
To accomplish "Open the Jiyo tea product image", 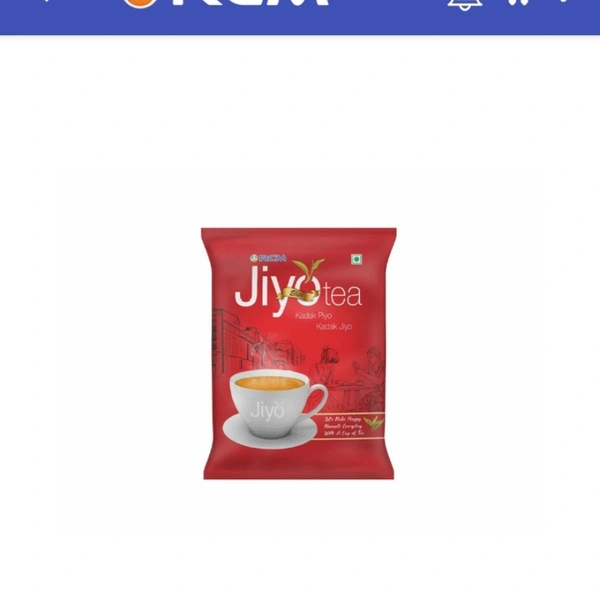I will 298,353.
